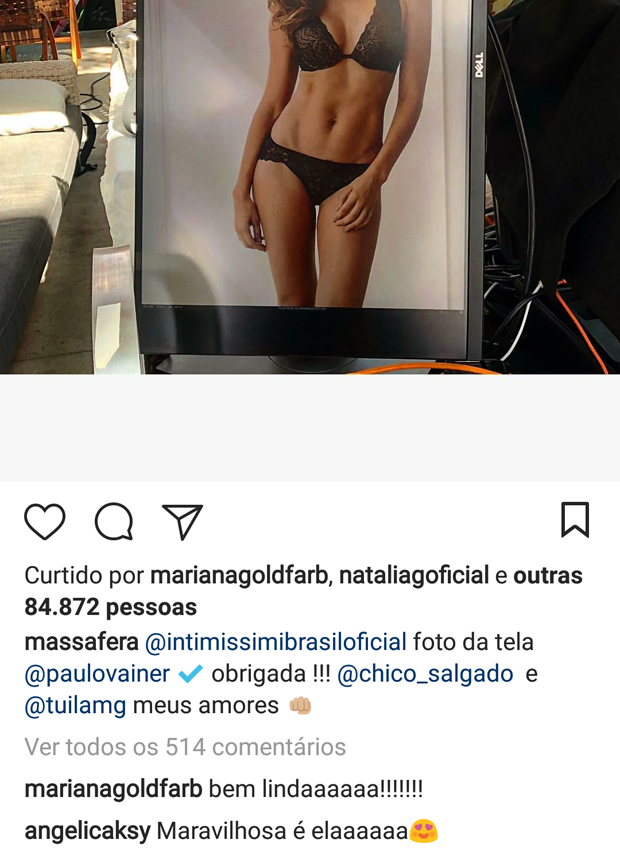This screenshot has width=620, height=851.
Task: Open nataliagoficial in the liked-by line
Action: pyautogui.click(x=414, y=576)
